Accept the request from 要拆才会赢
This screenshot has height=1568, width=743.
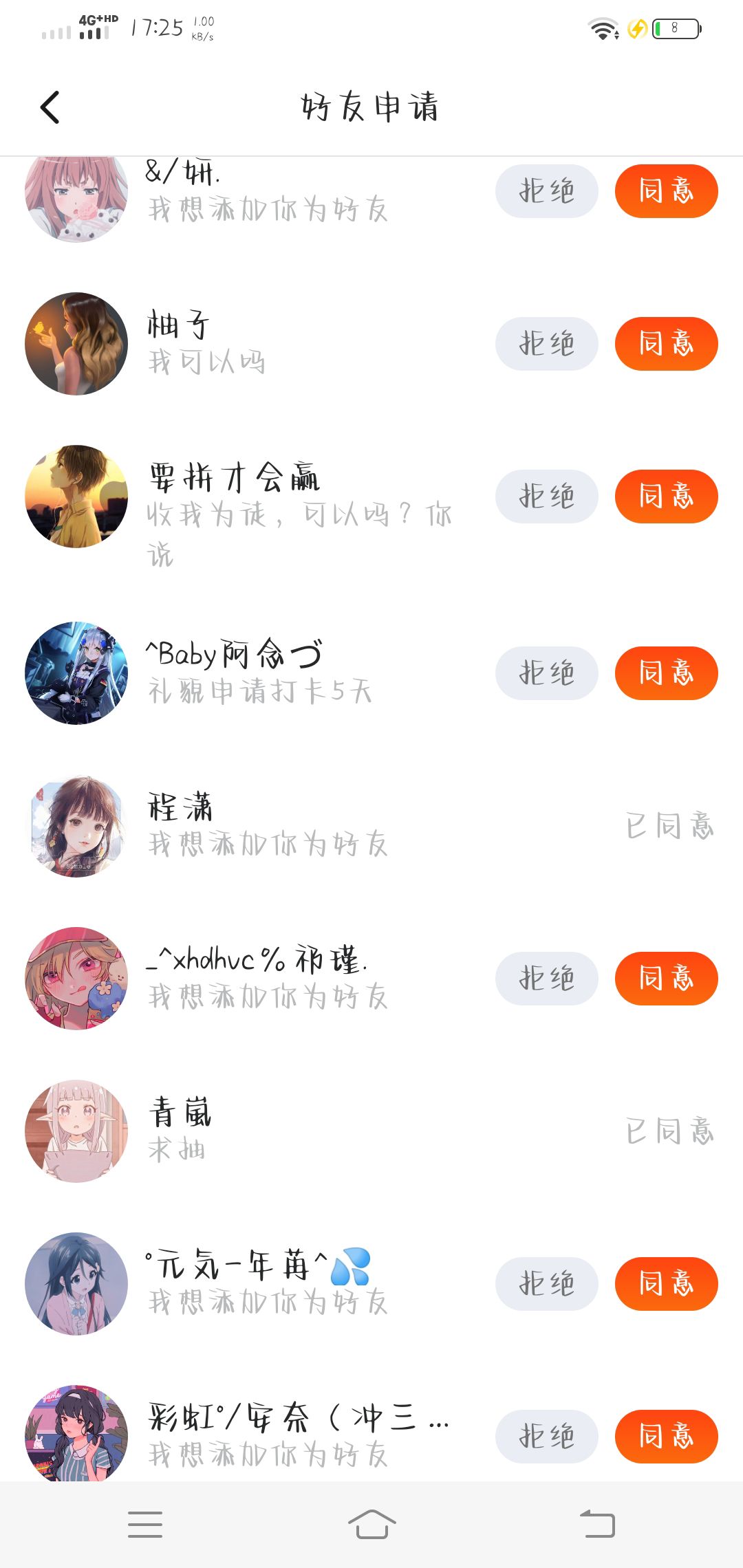666,497
